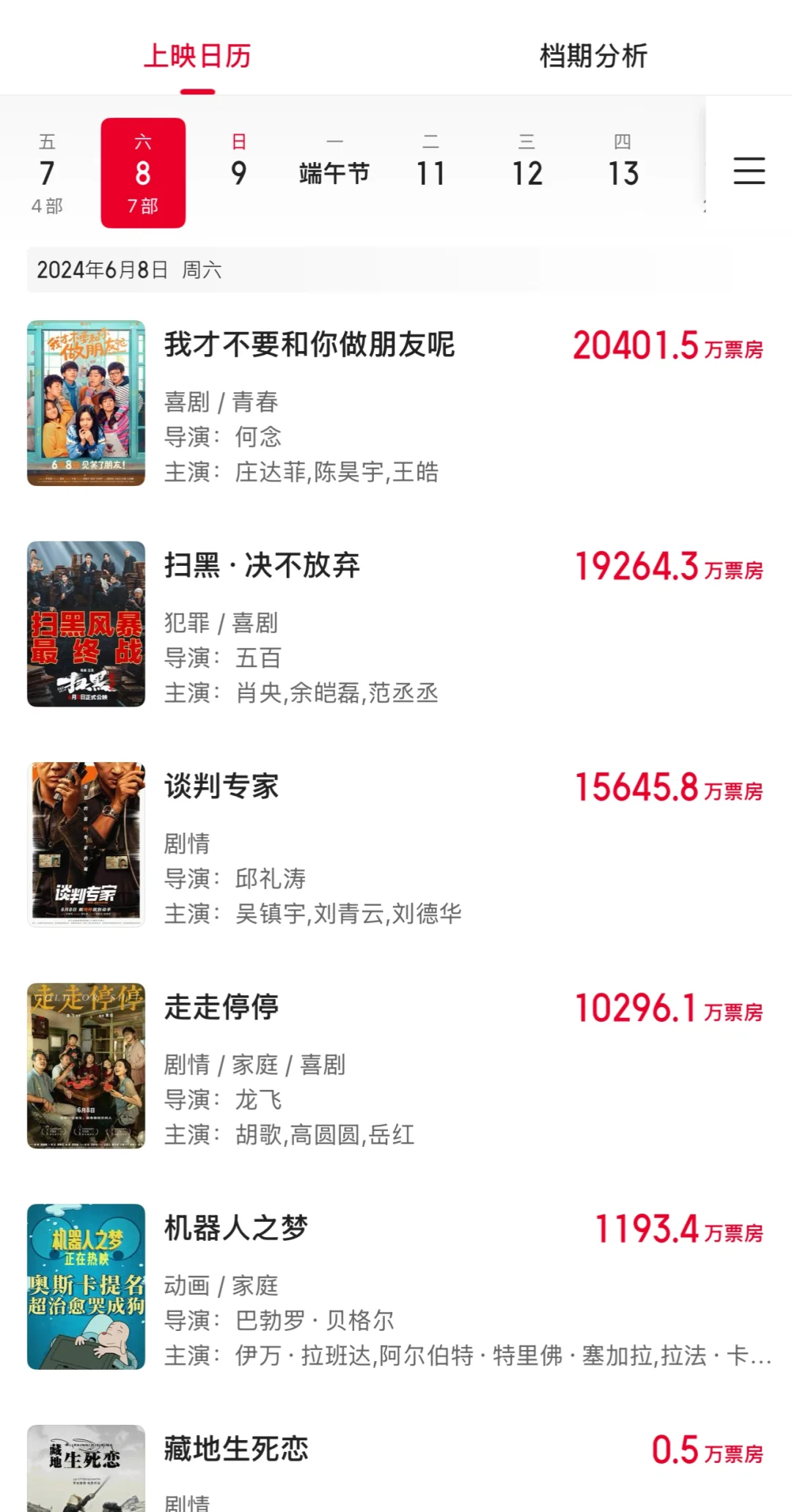Switch to the 上映日历 tab

point(197,56)
